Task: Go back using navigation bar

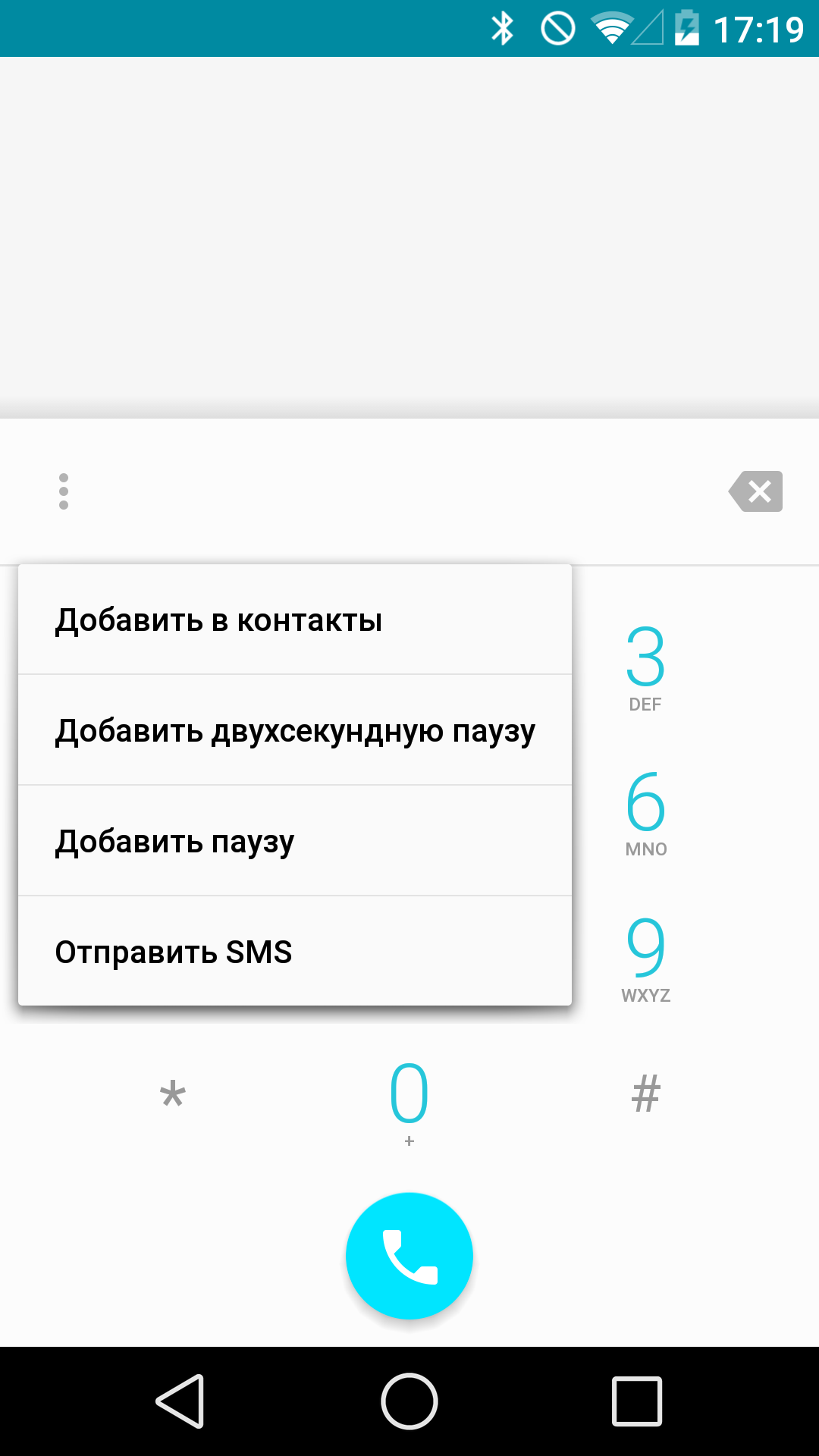Action: [x=180, y=1401]
